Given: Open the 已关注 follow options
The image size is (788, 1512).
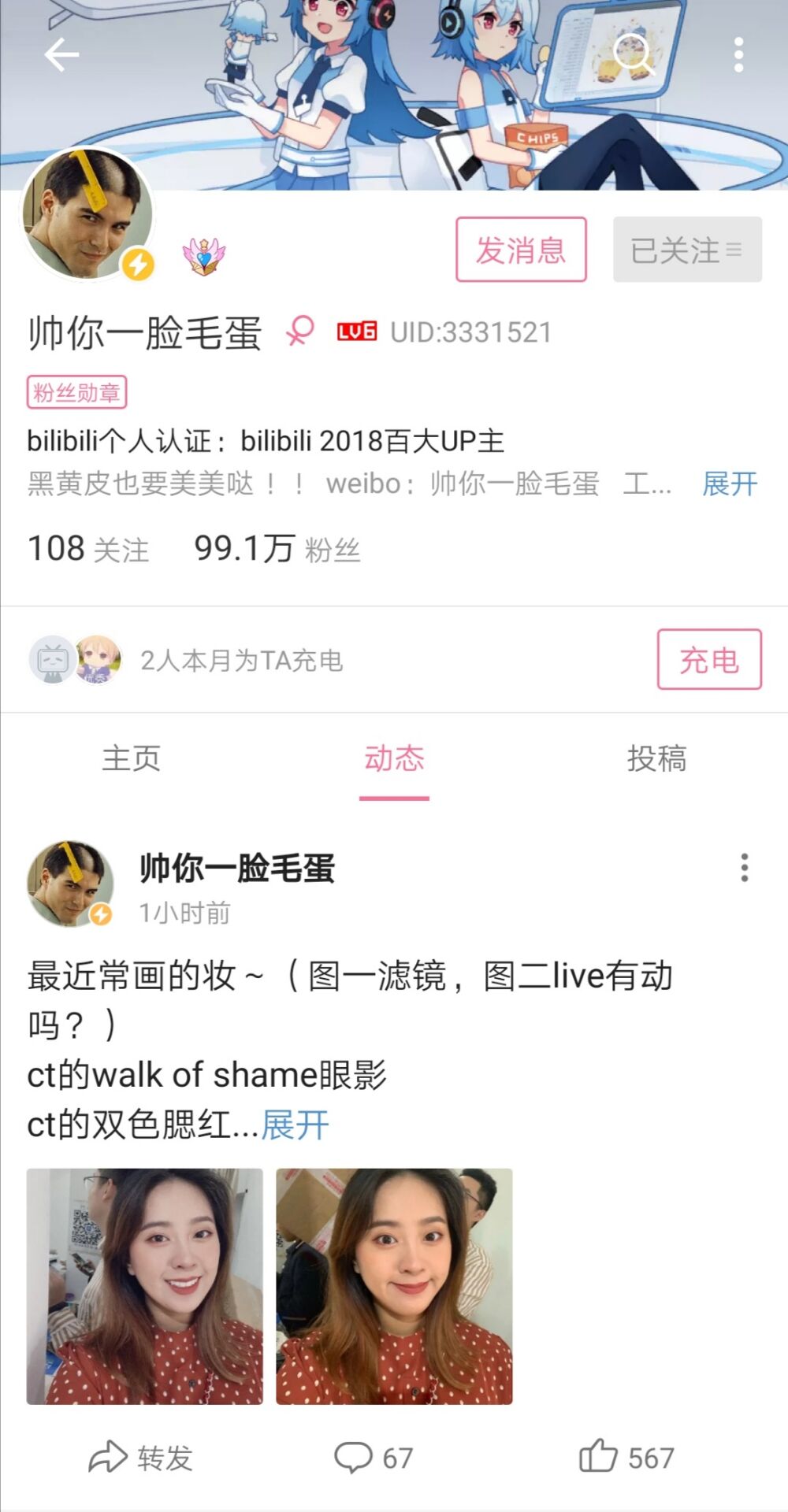Looking at the screenshot, I should point(687,250).
